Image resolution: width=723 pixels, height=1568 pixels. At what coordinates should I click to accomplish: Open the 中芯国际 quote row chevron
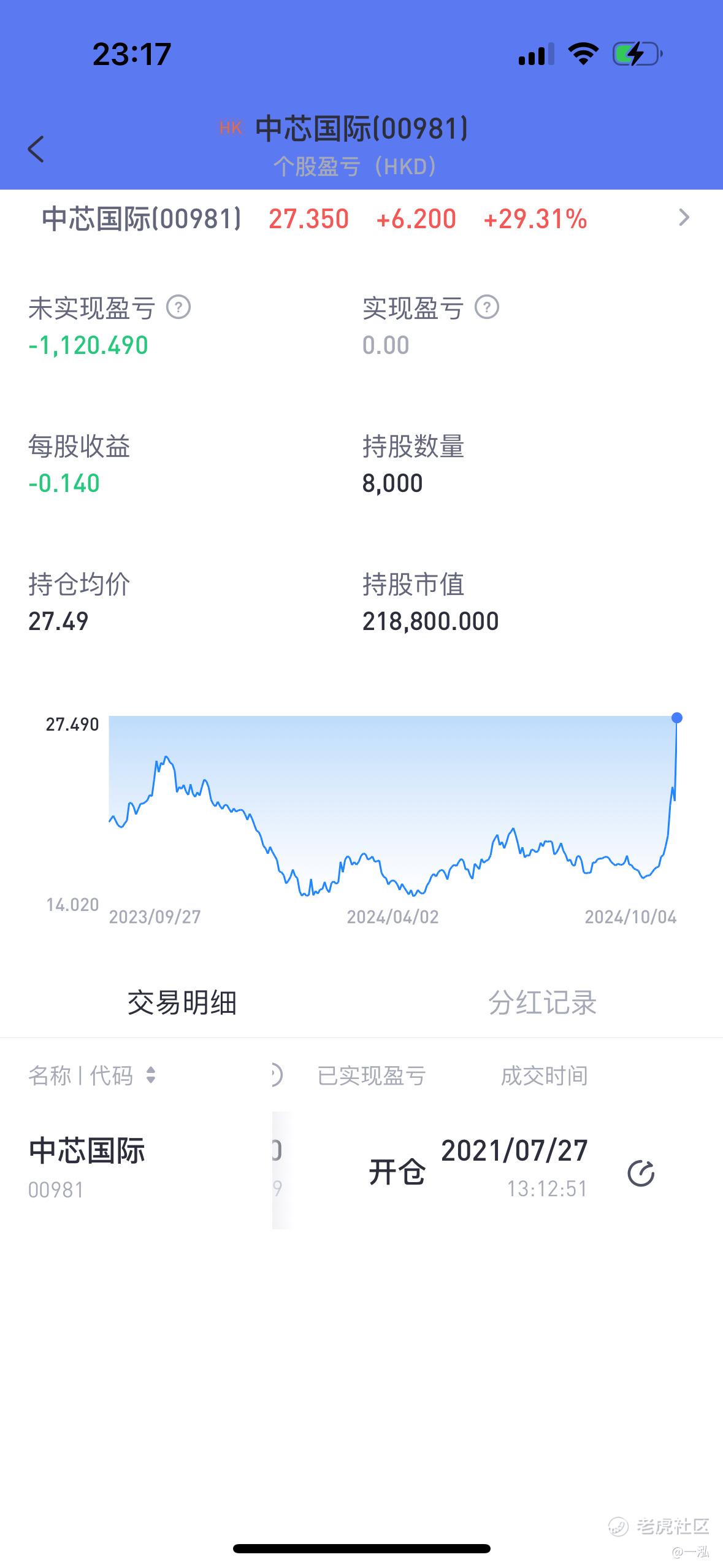684,218
